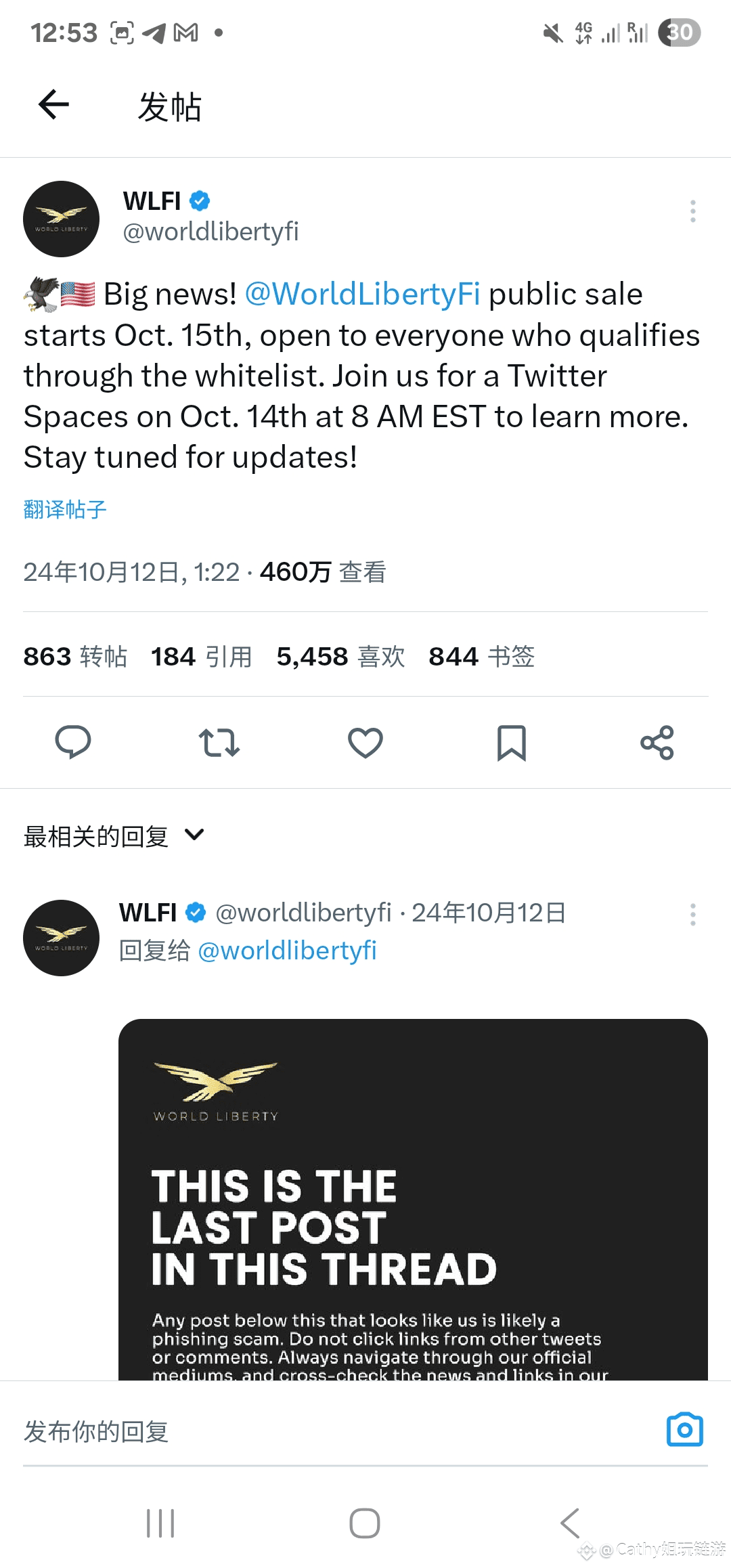Open the 'Last post in this thread' image

coord(413,1199)
